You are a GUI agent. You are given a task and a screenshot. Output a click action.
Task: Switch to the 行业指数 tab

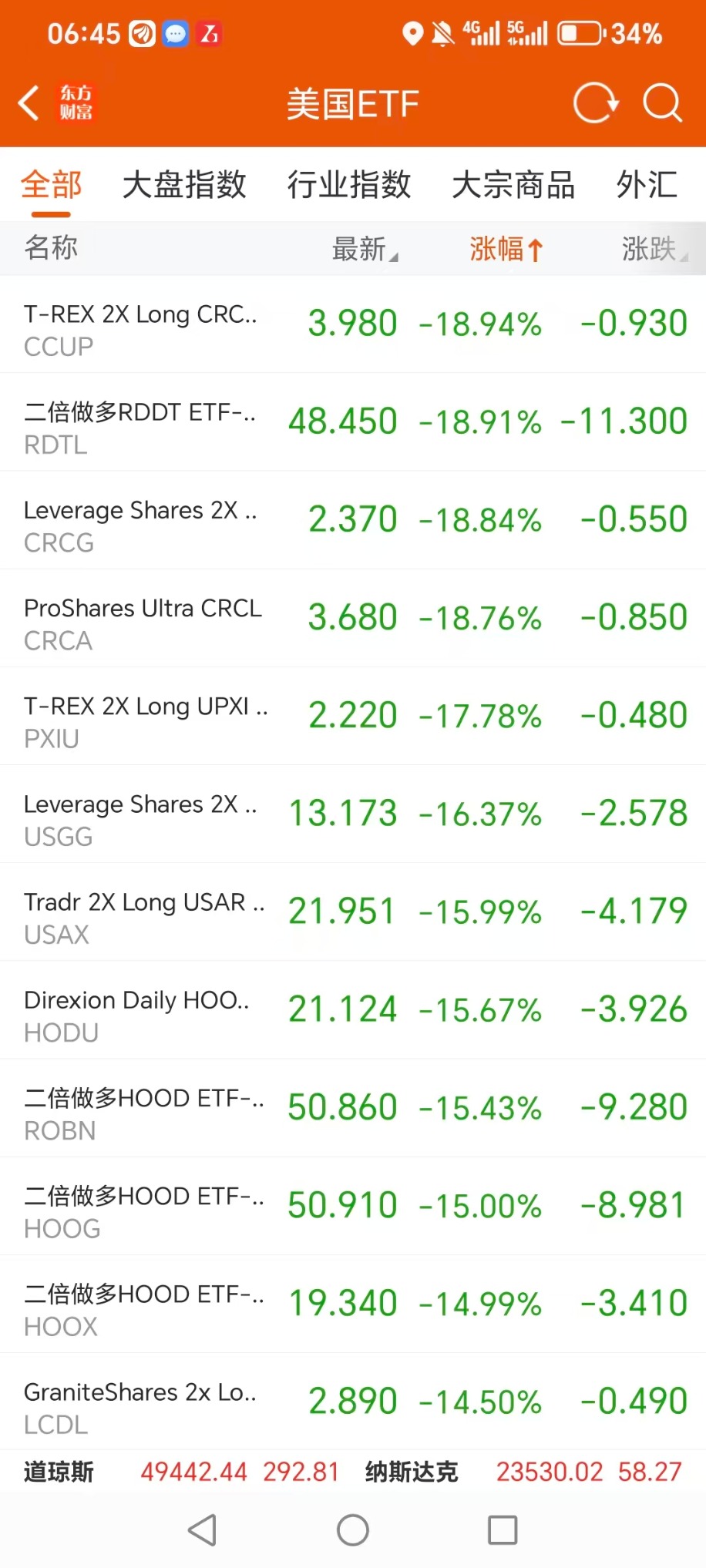[349, 186]
